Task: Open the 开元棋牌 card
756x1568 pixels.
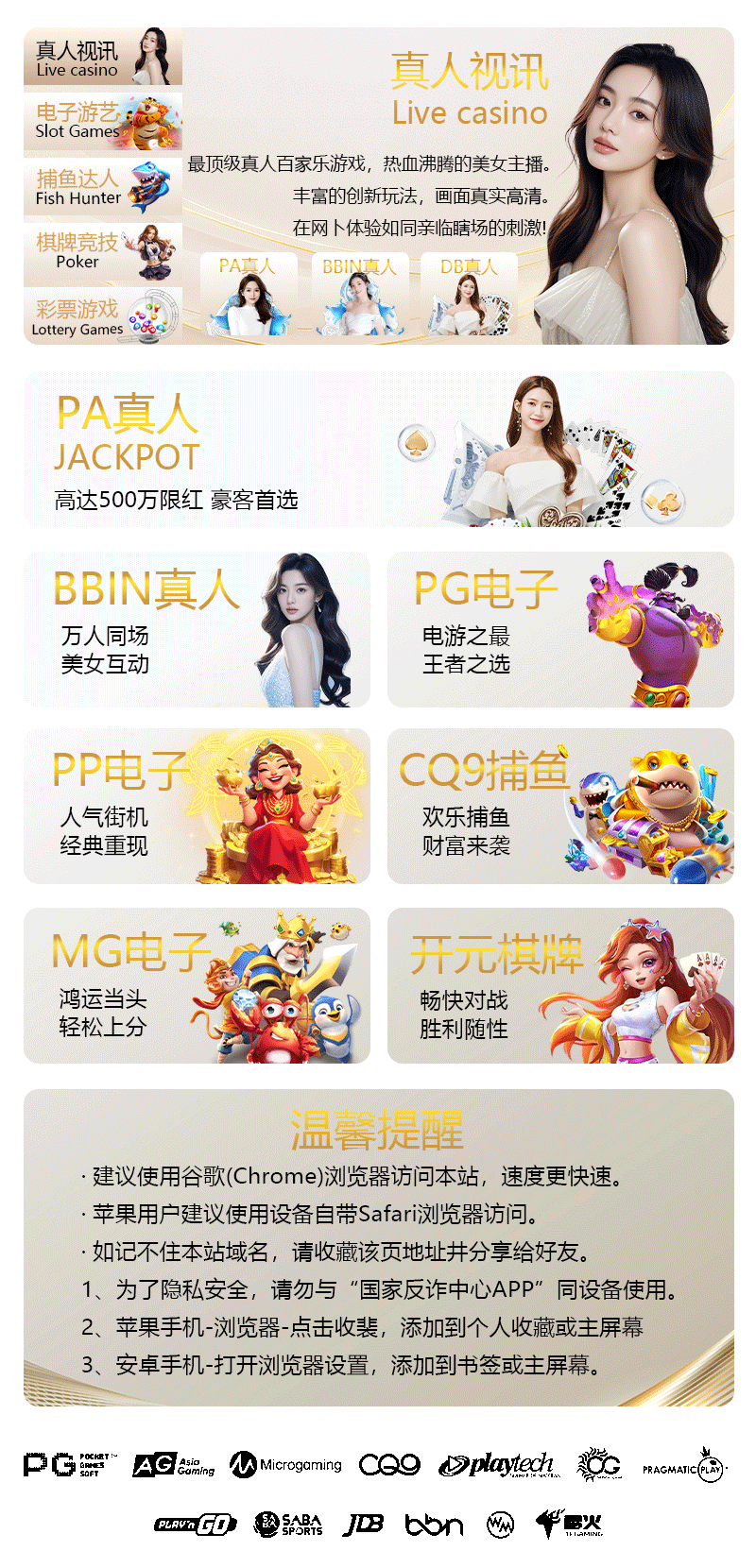Action: 560,985
